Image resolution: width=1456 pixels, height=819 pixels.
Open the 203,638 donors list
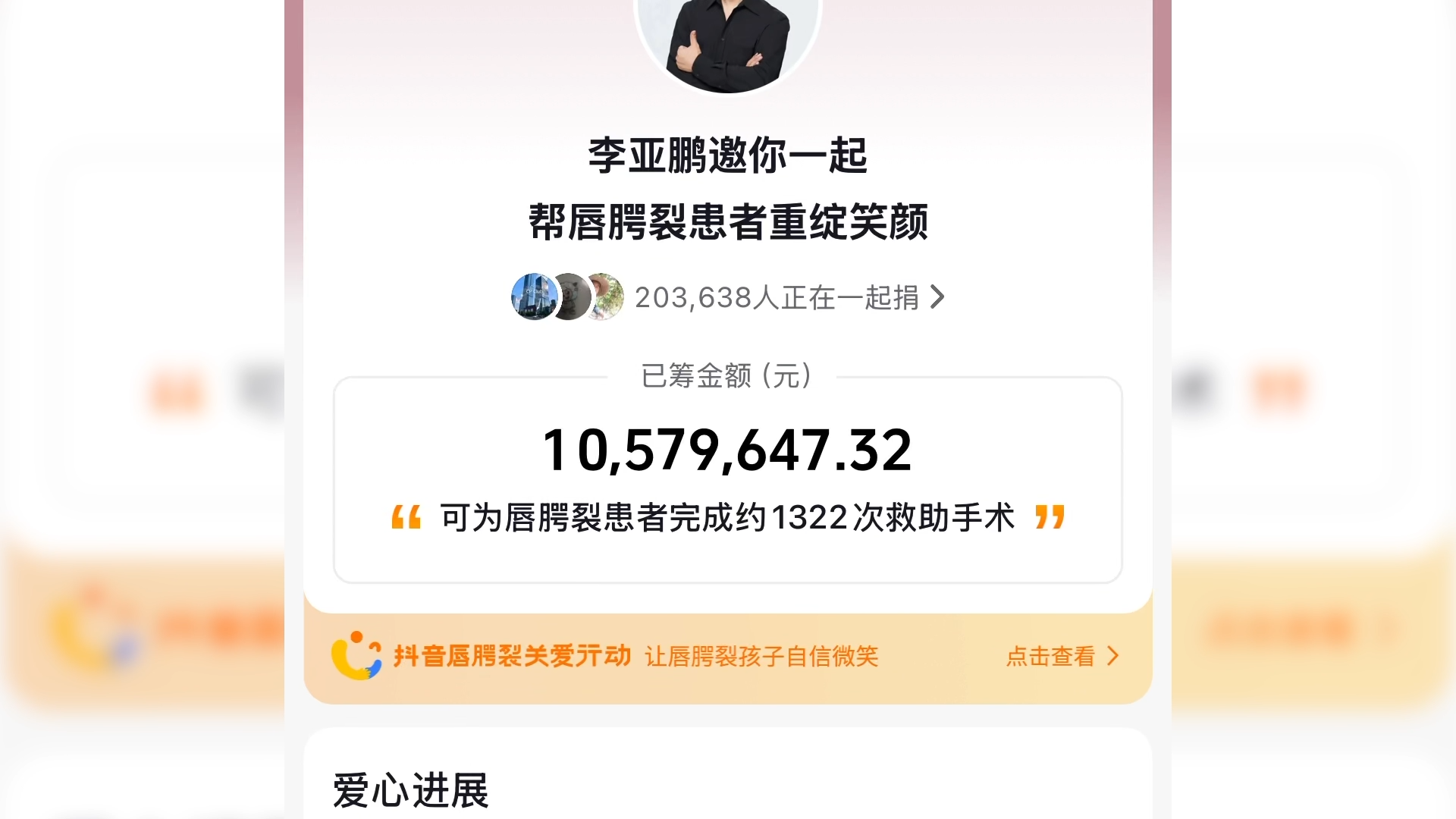789,297
